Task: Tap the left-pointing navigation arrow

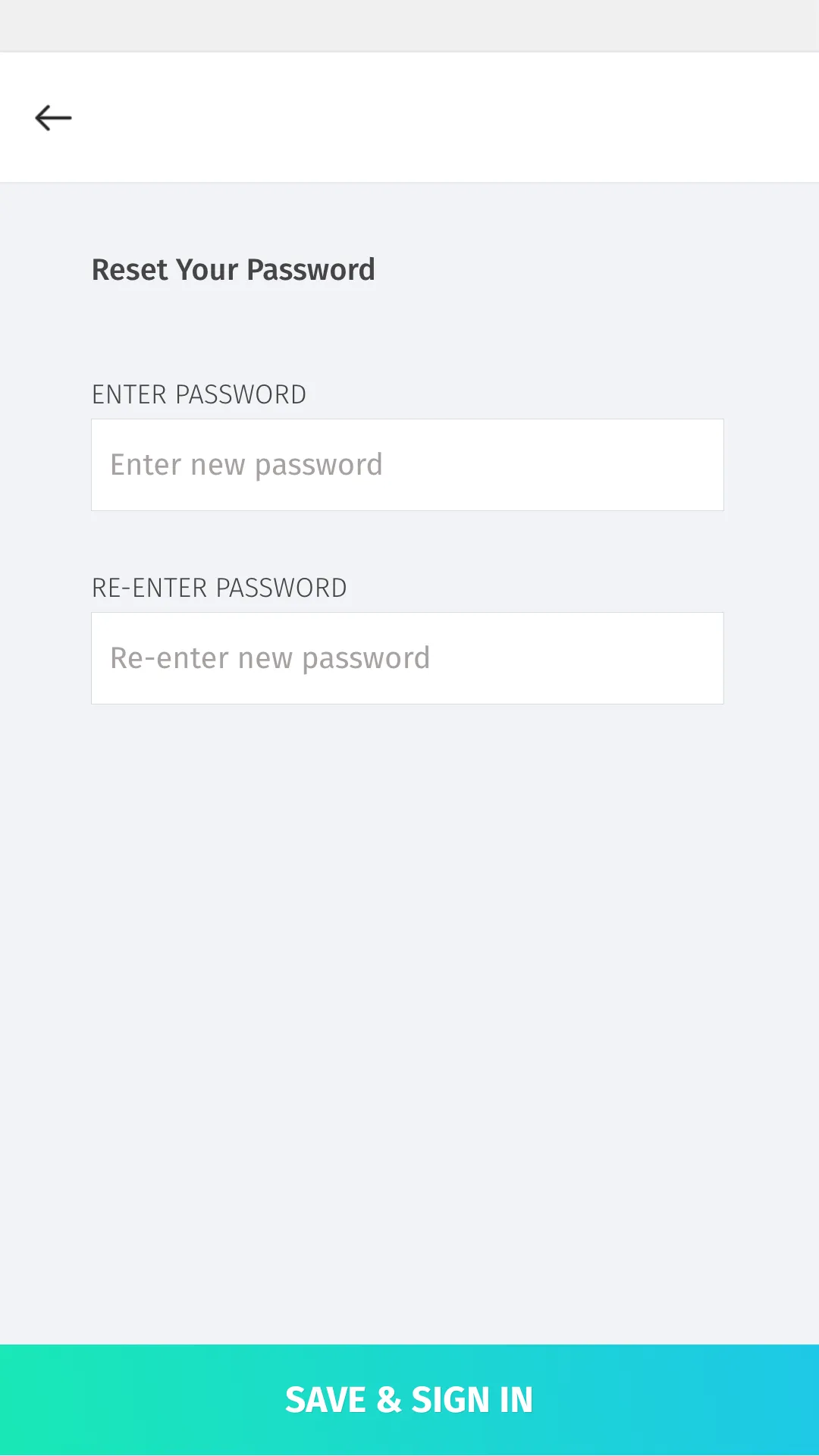Action: pyautogui.click(x=53, y=118)
